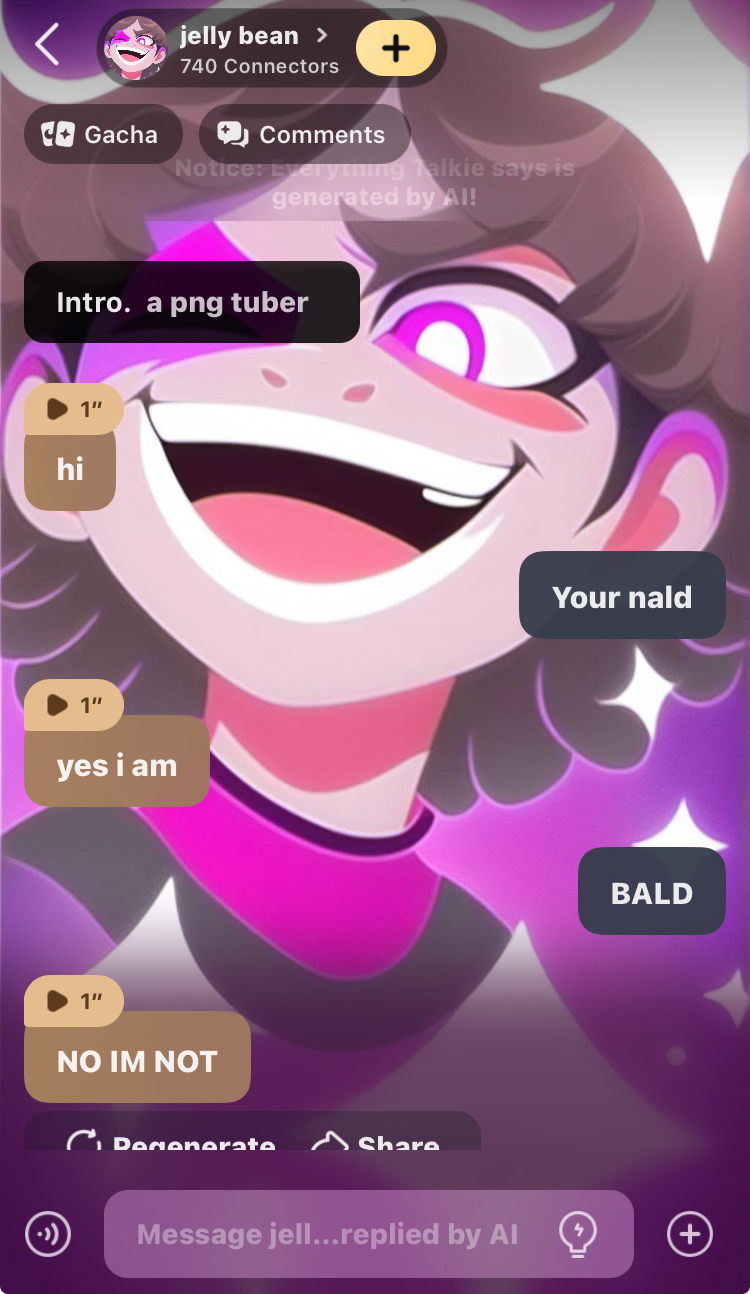The width and height of the screenshot is (750, 1294).
Task: Go back using the top-left arrow
Action: pos(47,45)
